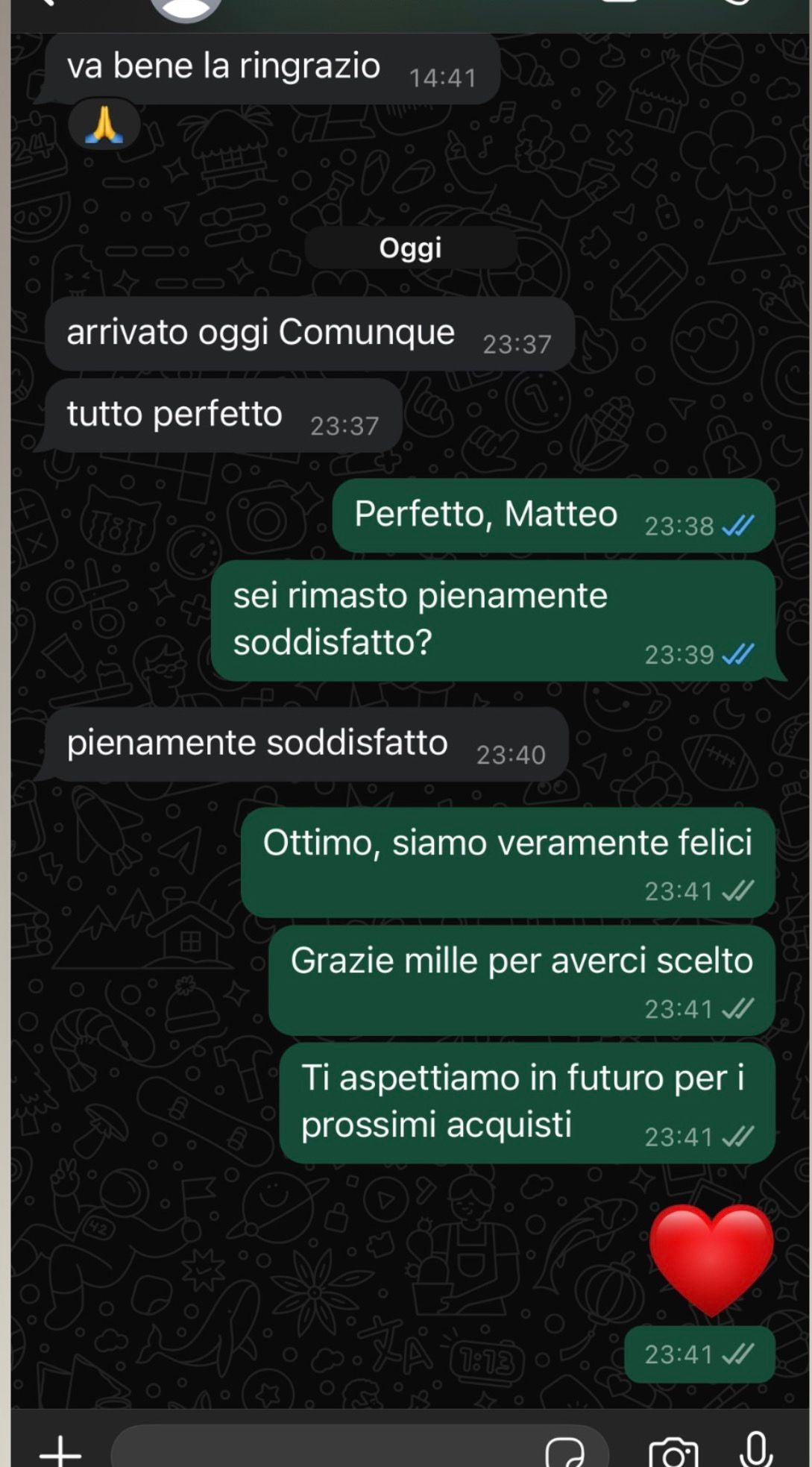Launch the camera from the chat

pos(673,1452)
